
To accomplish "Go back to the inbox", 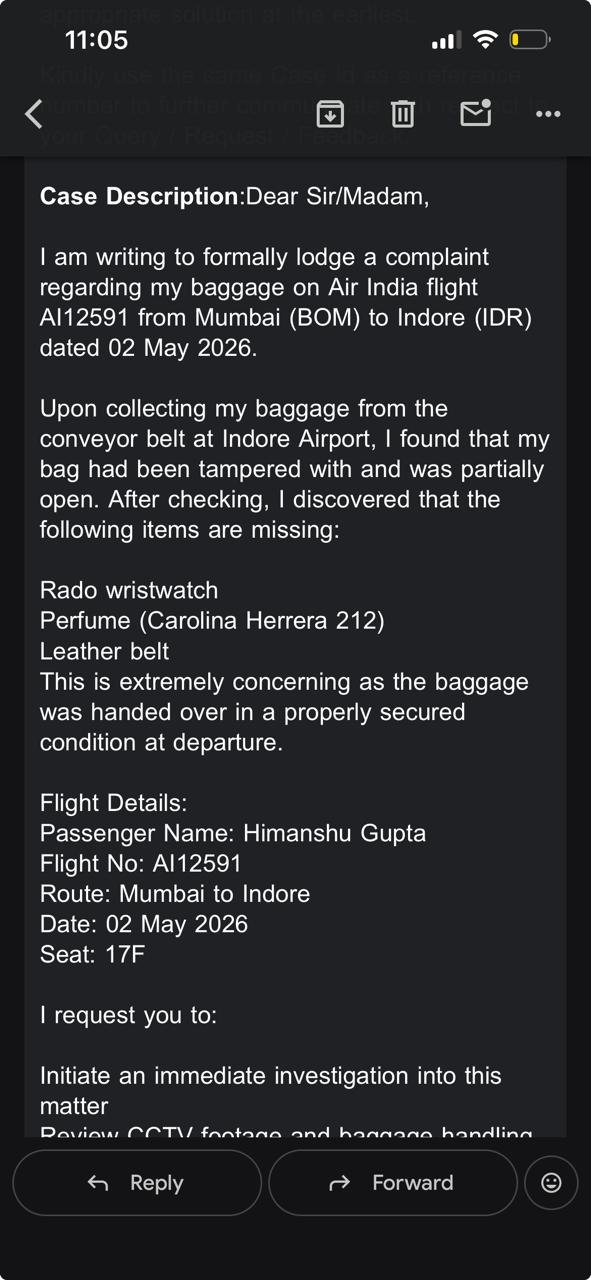I will (x=34, y=114).
